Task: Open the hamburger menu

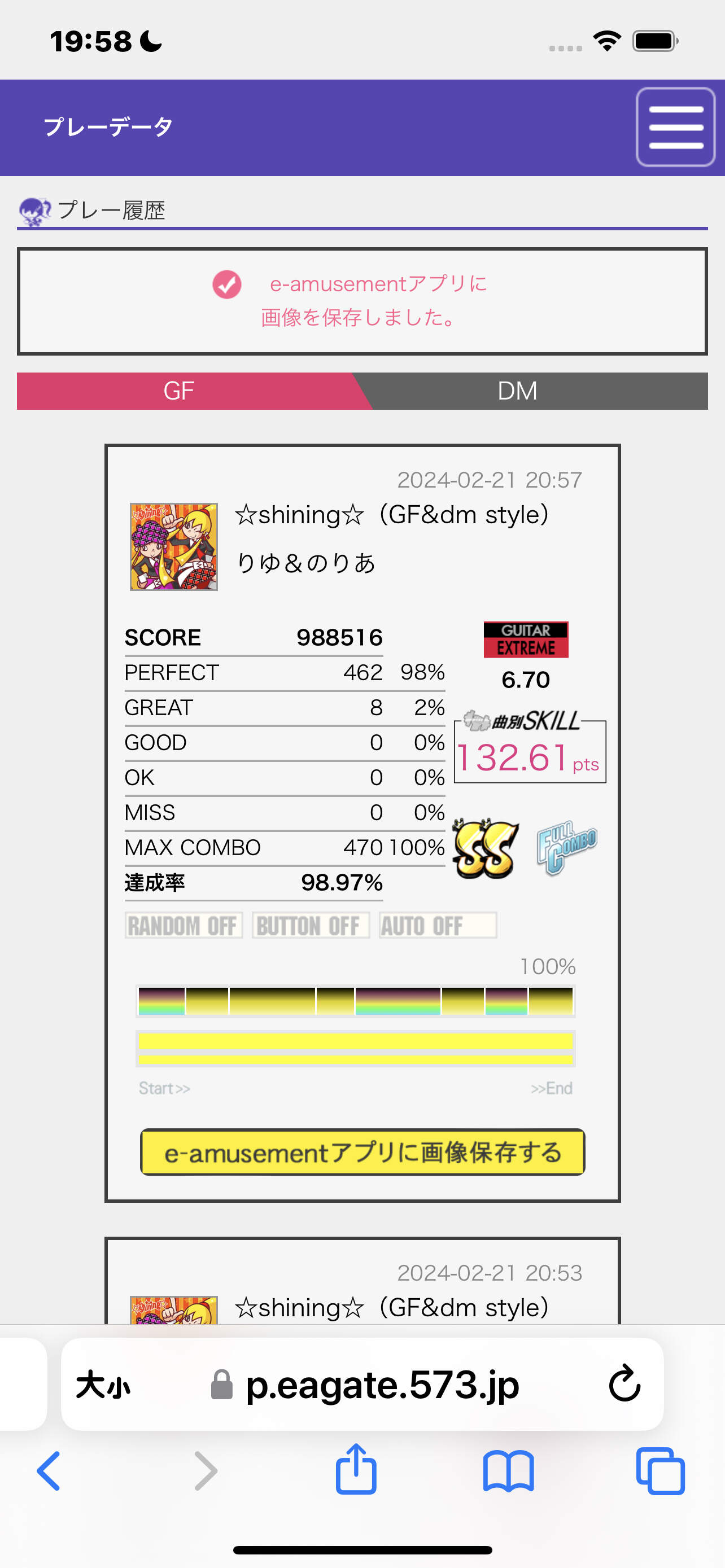Action: point(675,126)
